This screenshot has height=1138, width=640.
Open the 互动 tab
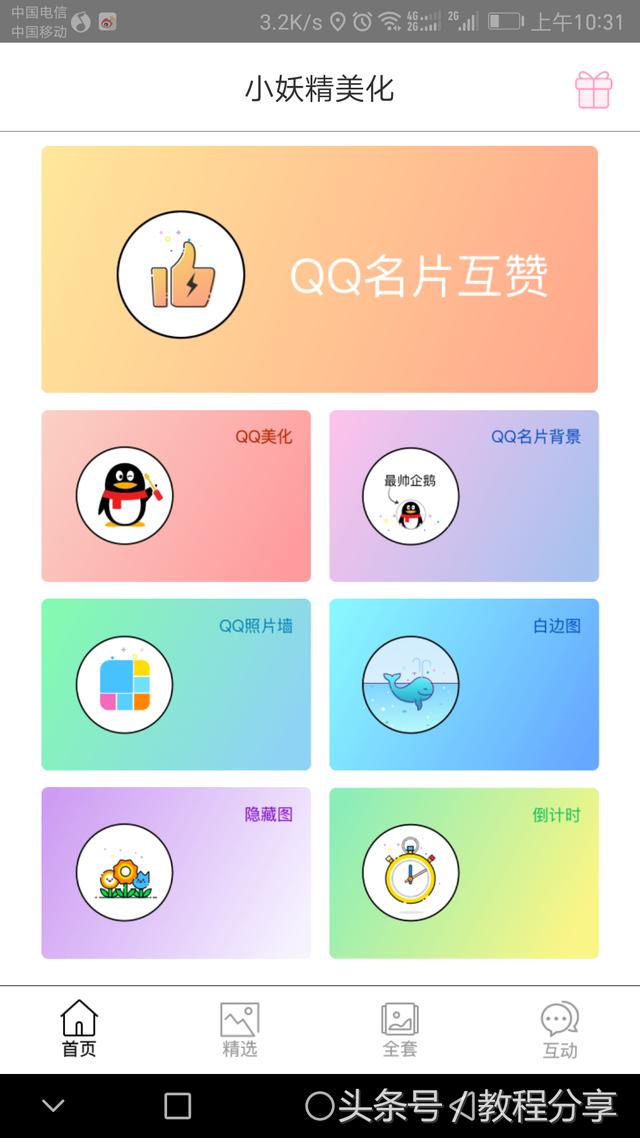[x=560, y=1029]
